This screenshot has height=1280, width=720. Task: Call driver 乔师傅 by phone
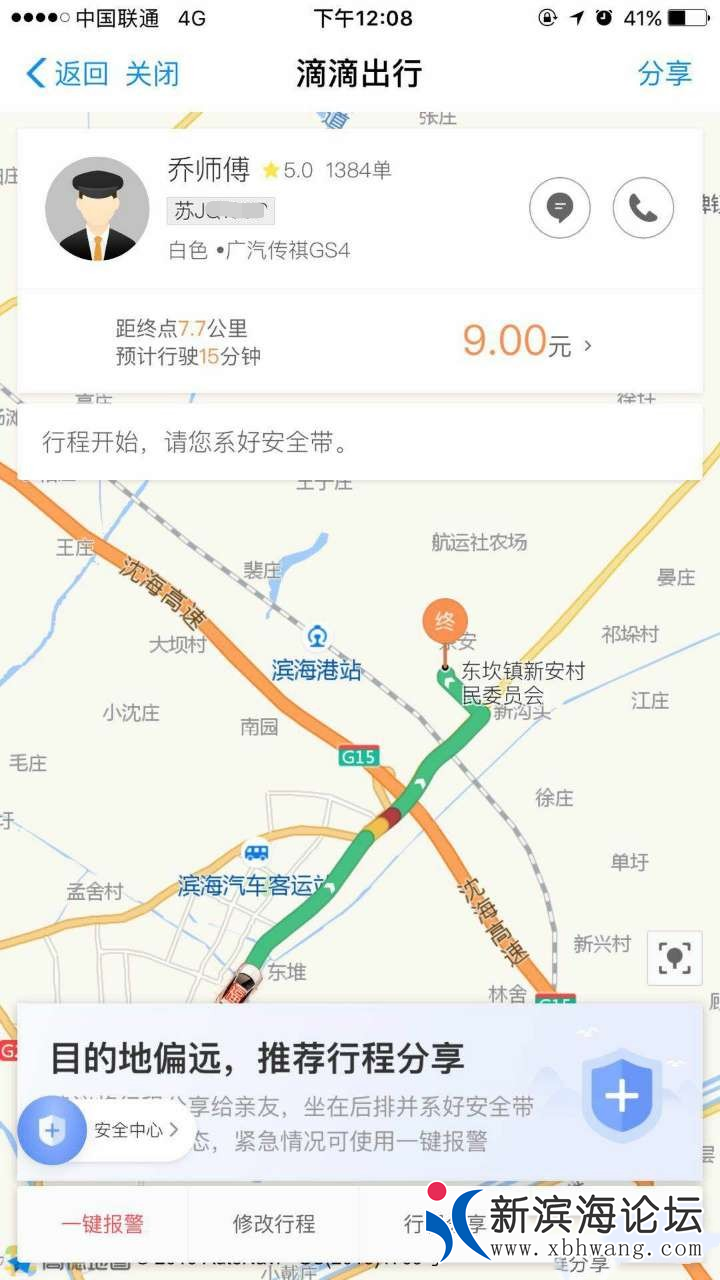(643, 208)
